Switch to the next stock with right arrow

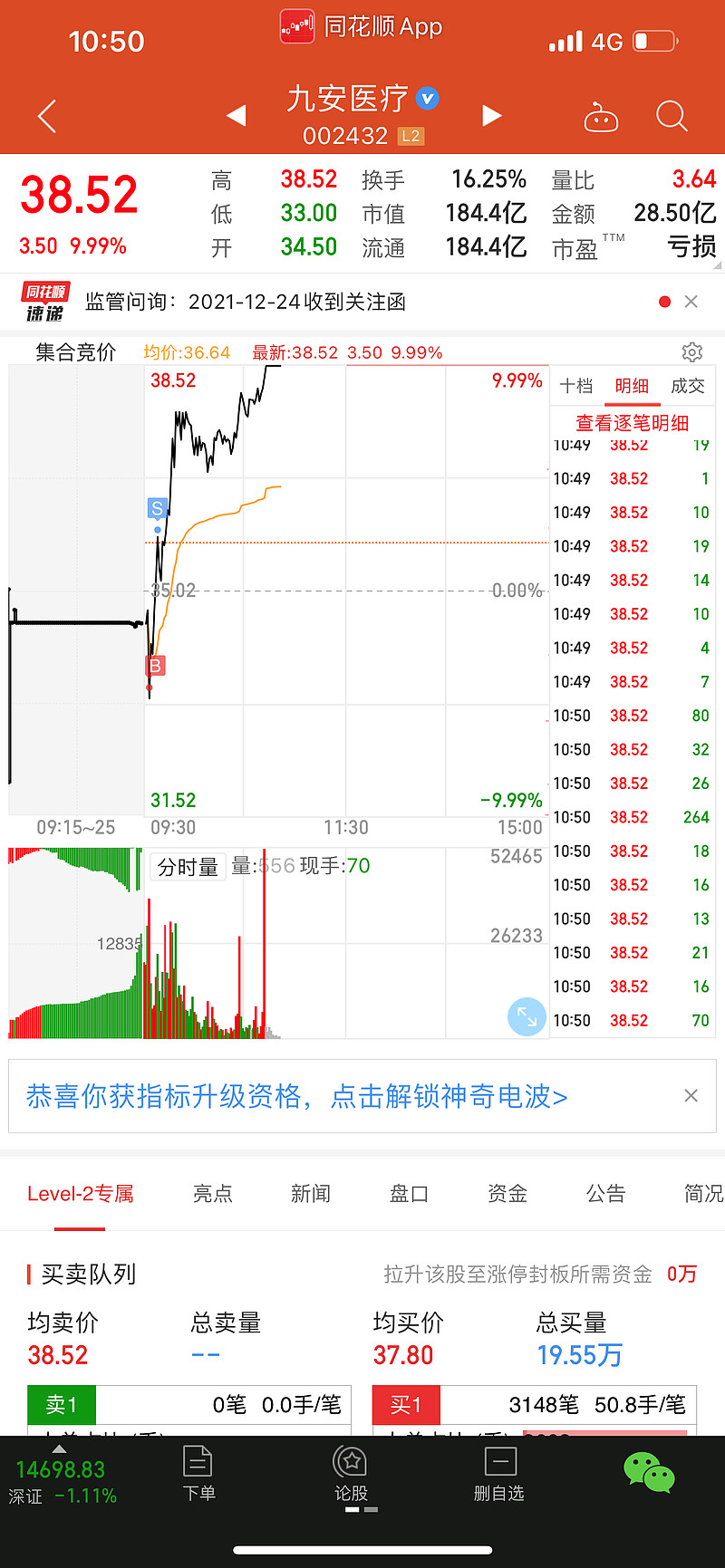point(492,116)
